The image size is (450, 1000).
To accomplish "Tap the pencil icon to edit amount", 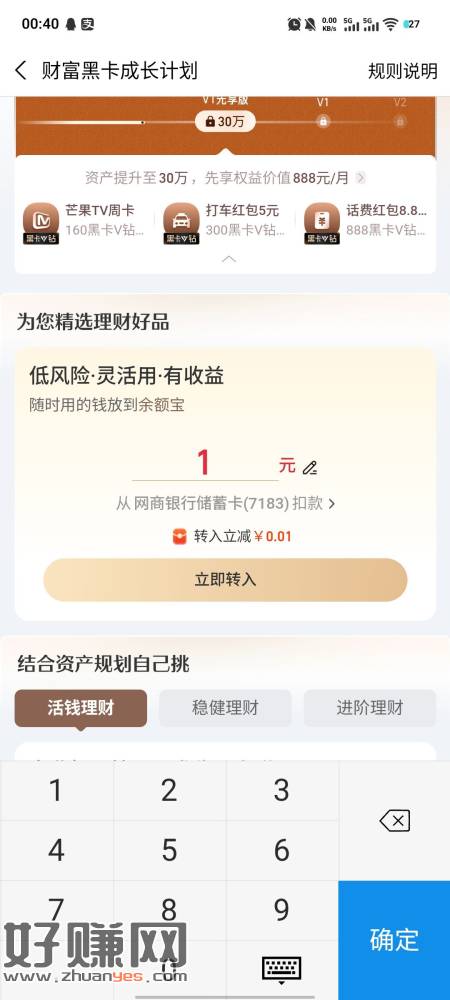I will [x=310, y=467].
